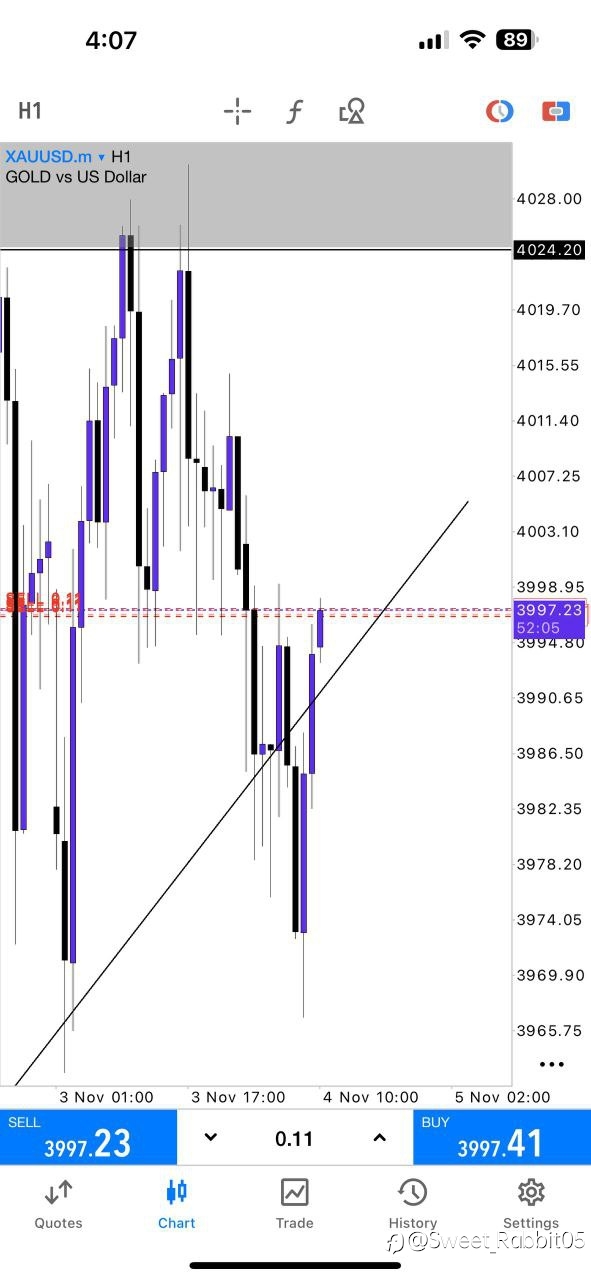Decrease the lot size from 0.11
591x1280 pixels.
coord(210,1138)
